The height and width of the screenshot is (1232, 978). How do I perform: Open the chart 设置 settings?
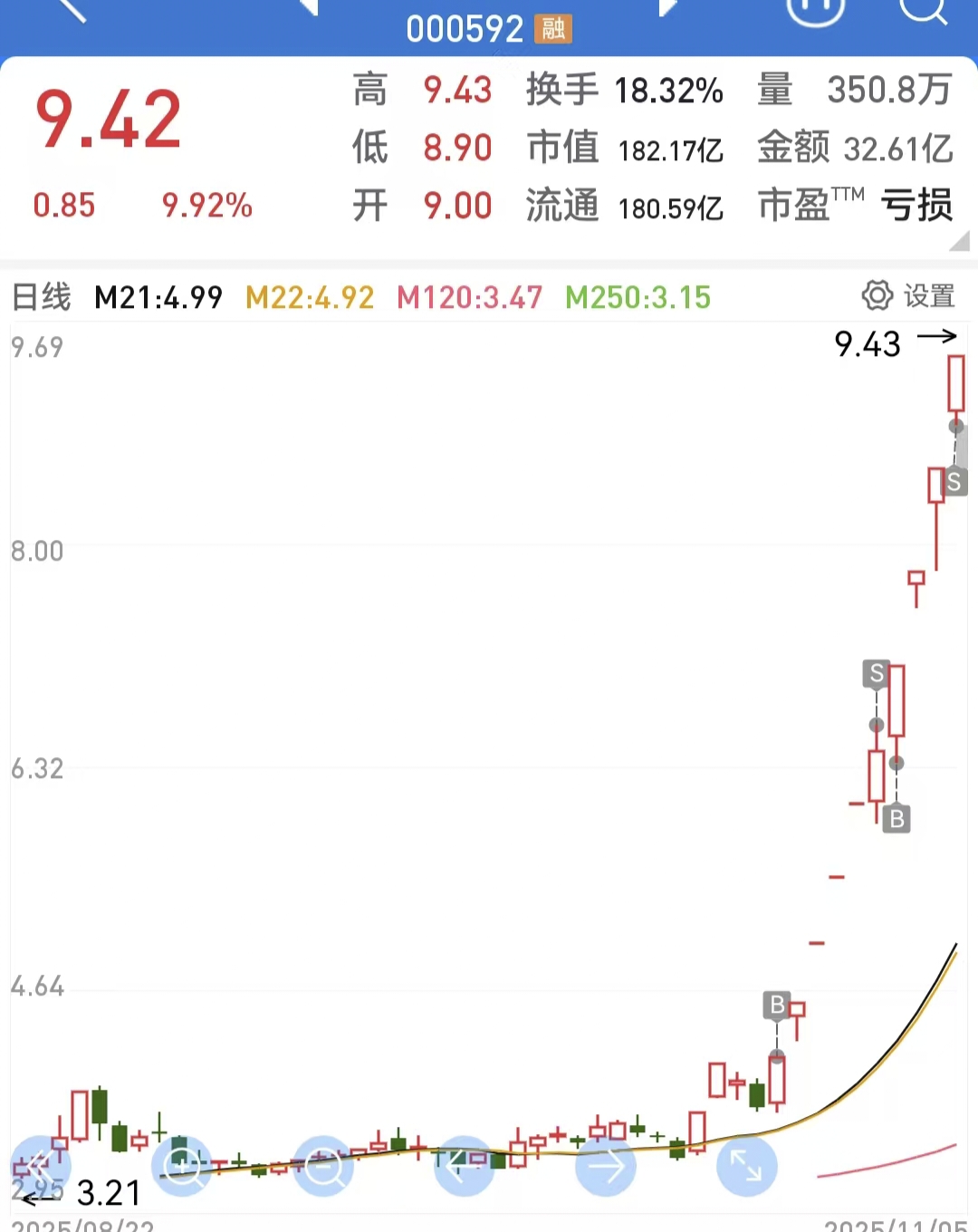pos(908,295)
